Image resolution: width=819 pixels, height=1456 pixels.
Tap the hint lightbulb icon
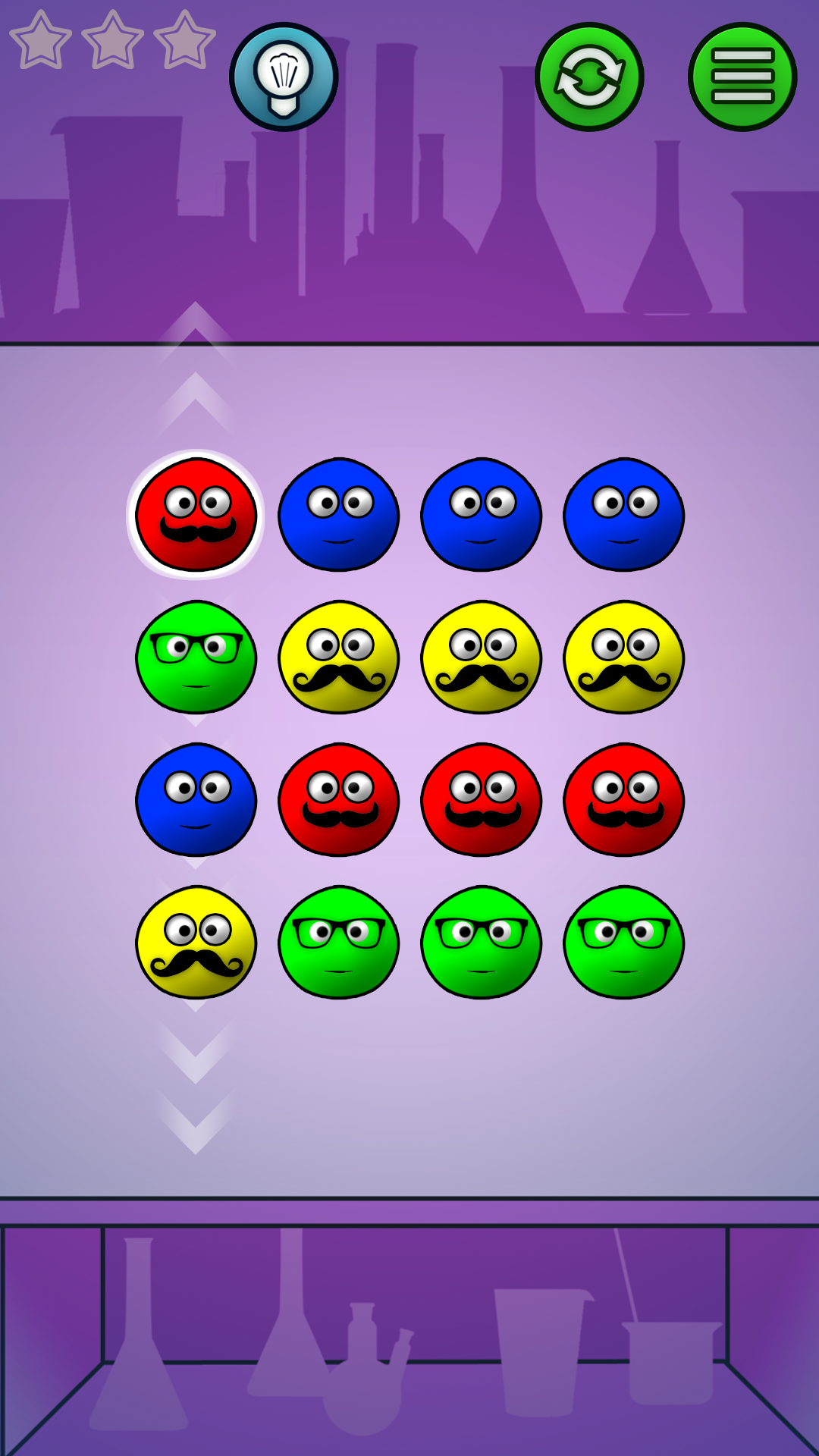tap(284, 76)
